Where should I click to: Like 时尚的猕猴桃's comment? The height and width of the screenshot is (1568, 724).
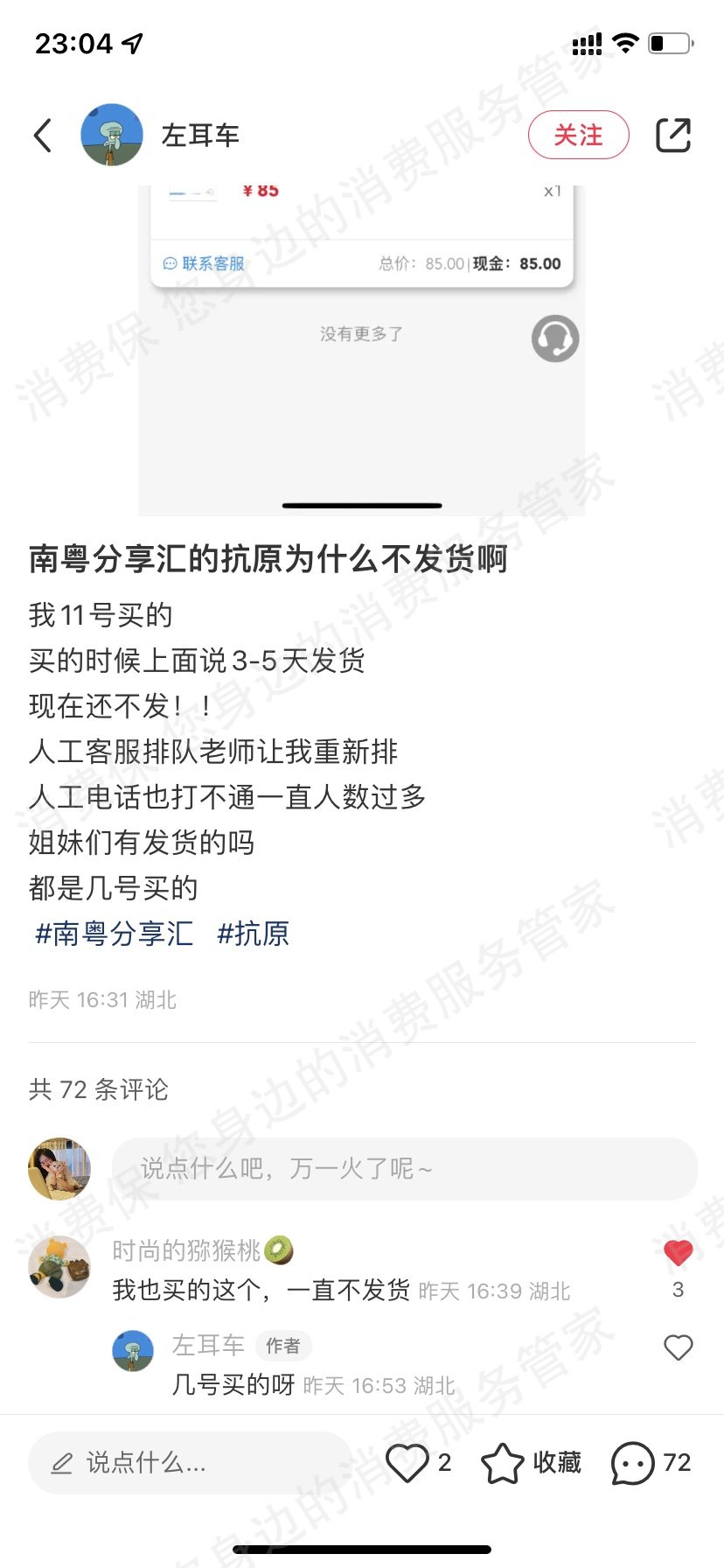[678, 1254]
